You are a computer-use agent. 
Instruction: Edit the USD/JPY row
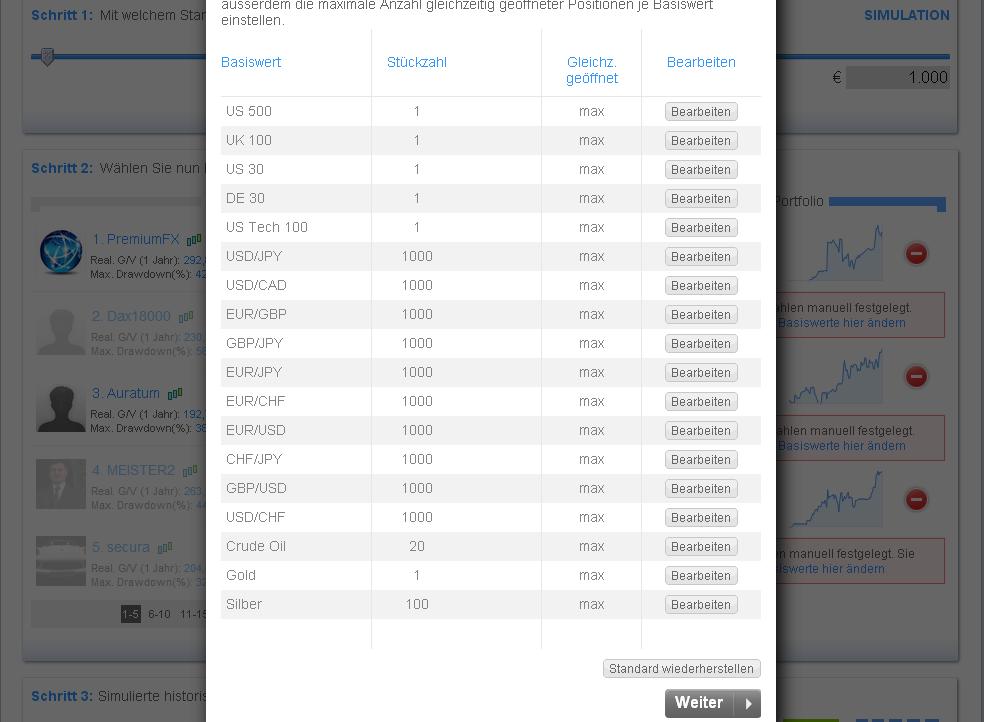701,256
